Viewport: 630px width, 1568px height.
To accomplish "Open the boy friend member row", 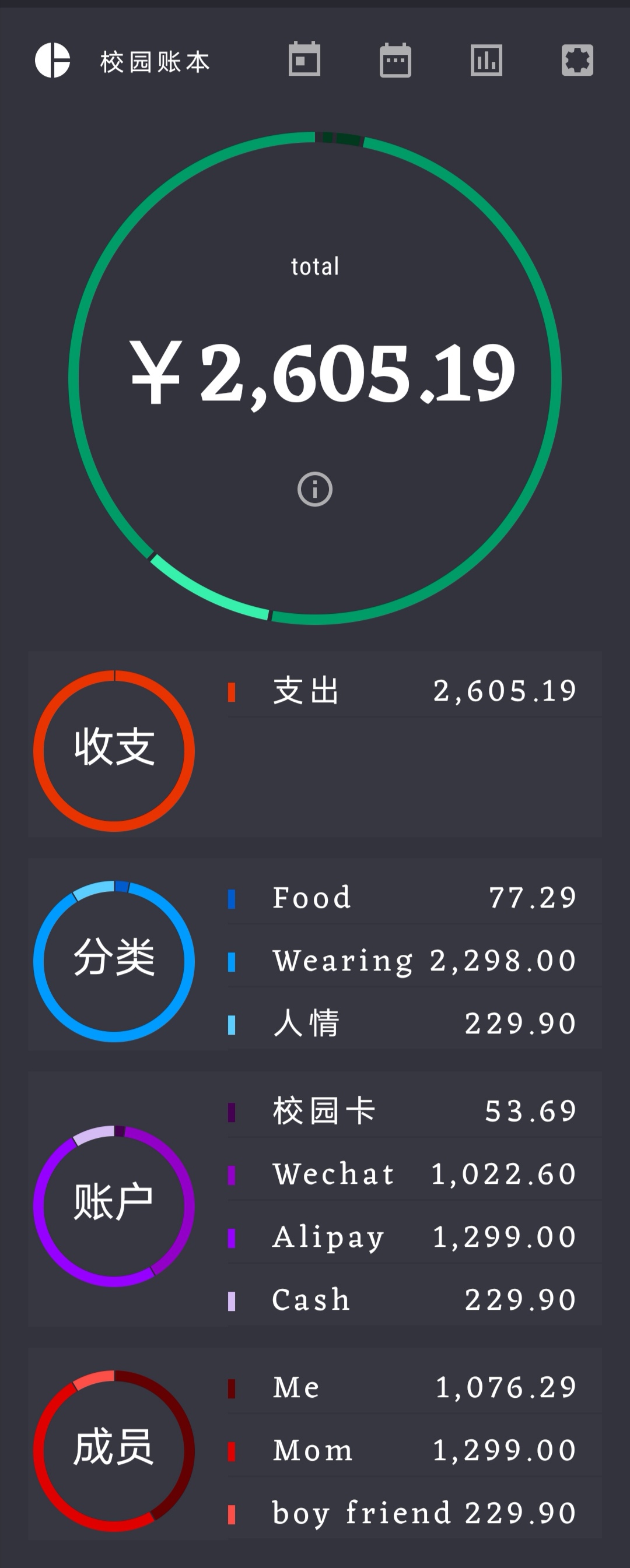I will (414, 1513).
